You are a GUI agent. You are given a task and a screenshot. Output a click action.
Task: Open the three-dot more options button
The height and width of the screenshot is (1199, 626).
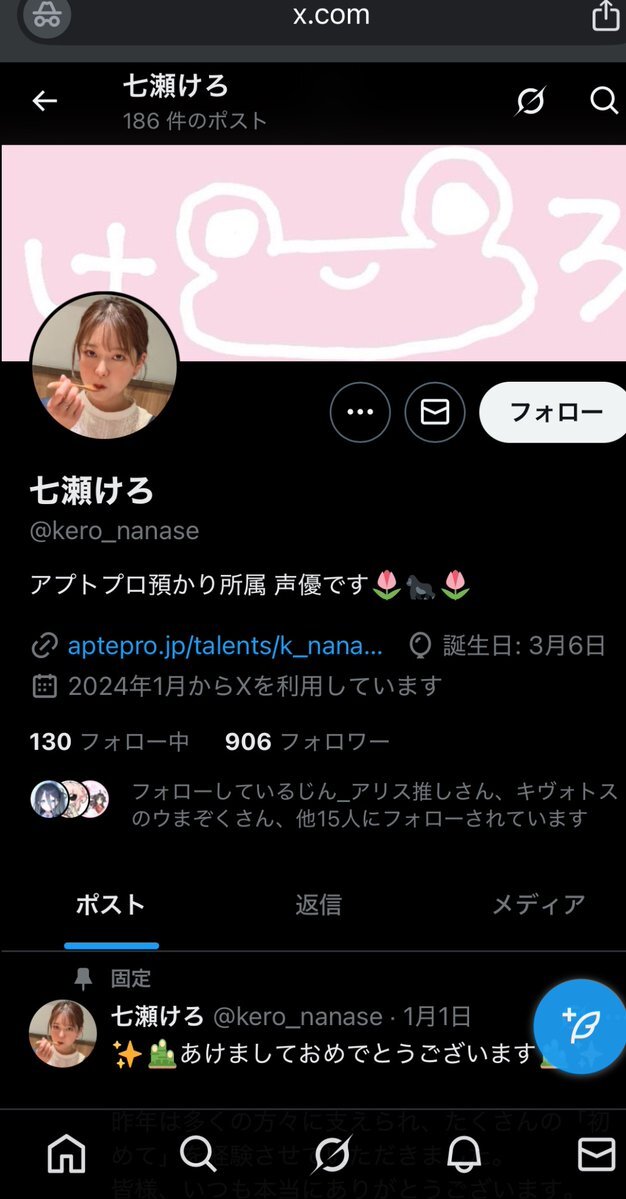click(x=360, y=412)
